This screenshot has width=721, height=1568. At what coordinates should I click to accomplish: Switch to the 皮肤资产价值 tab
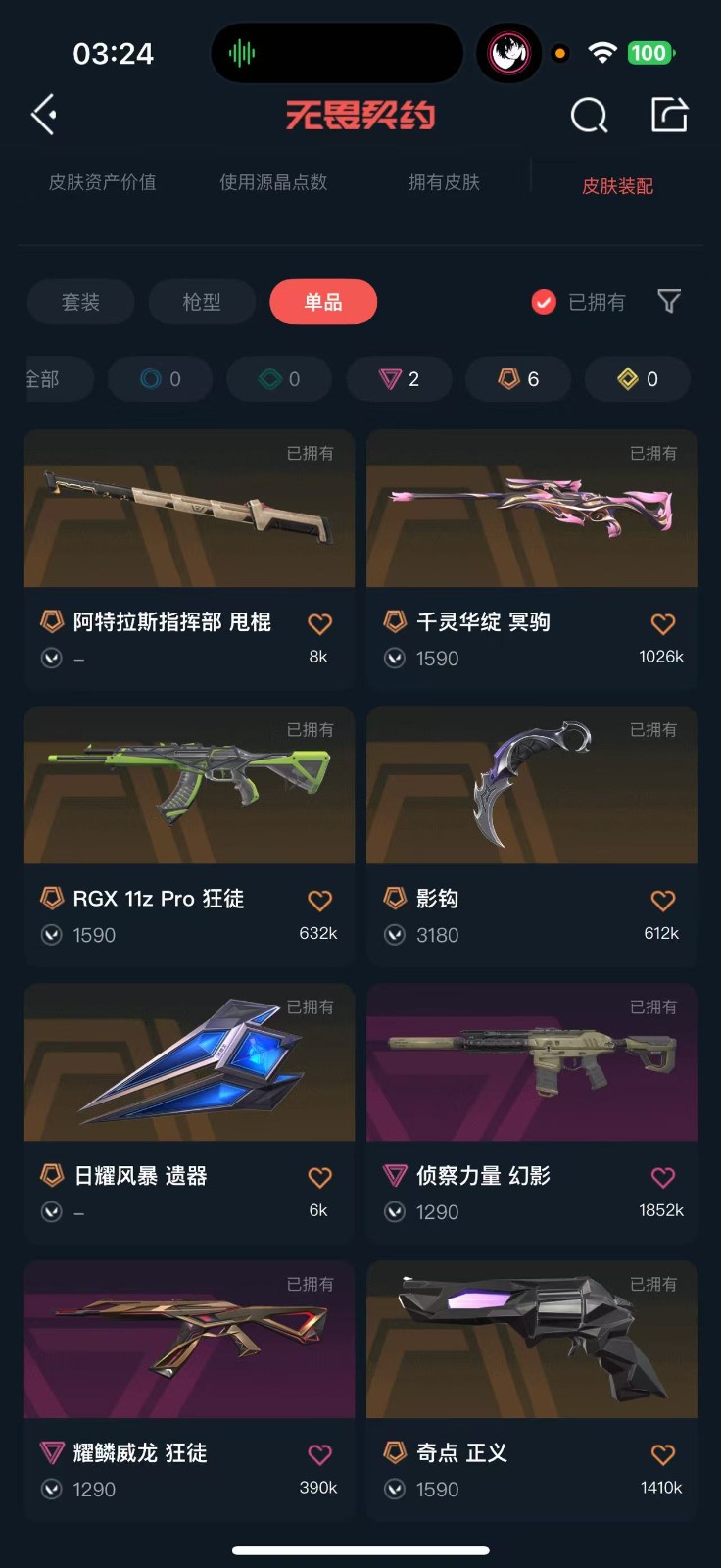pos(103,182)
